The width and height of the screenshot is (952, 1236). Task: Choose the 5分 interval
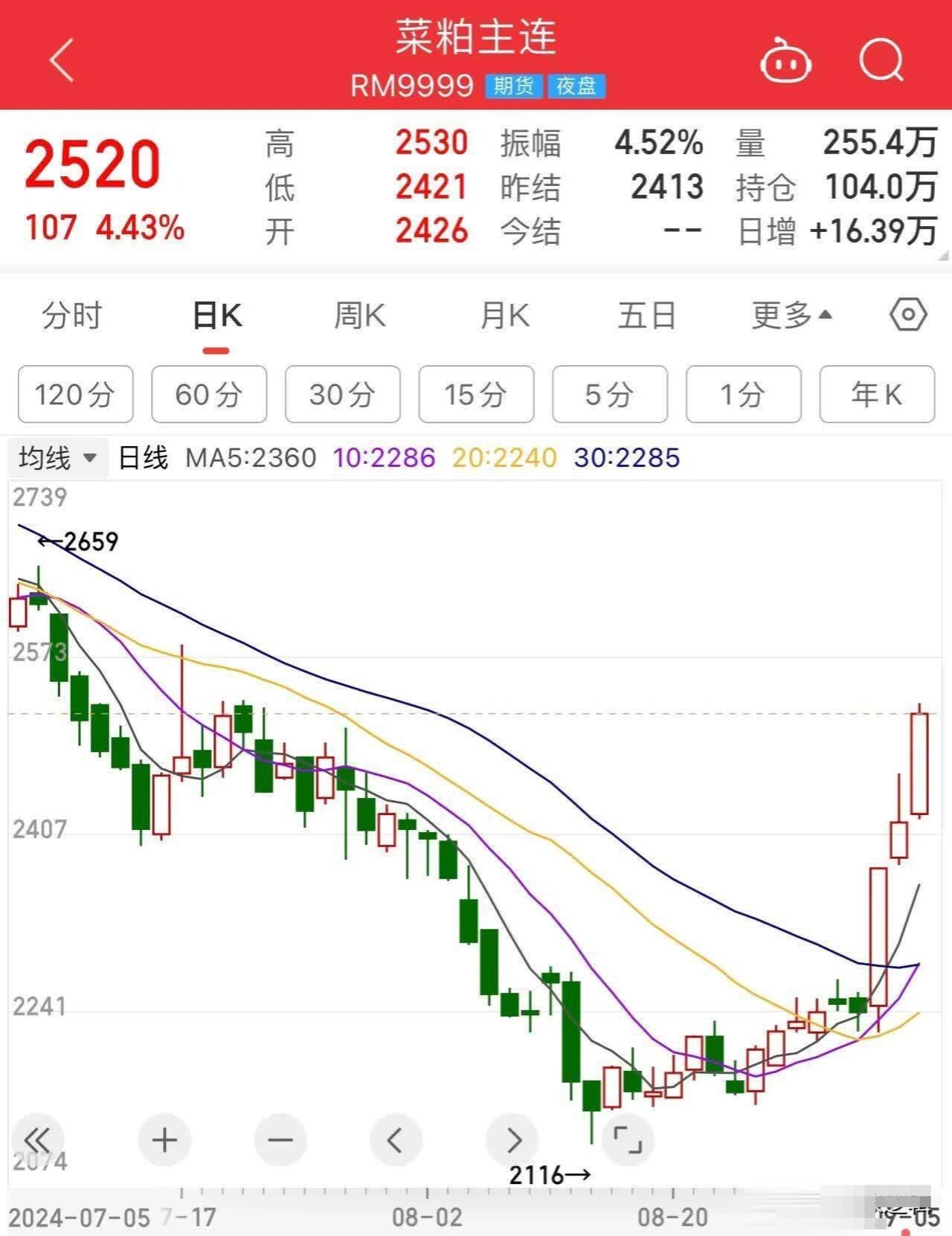click(x=609, y=394)
